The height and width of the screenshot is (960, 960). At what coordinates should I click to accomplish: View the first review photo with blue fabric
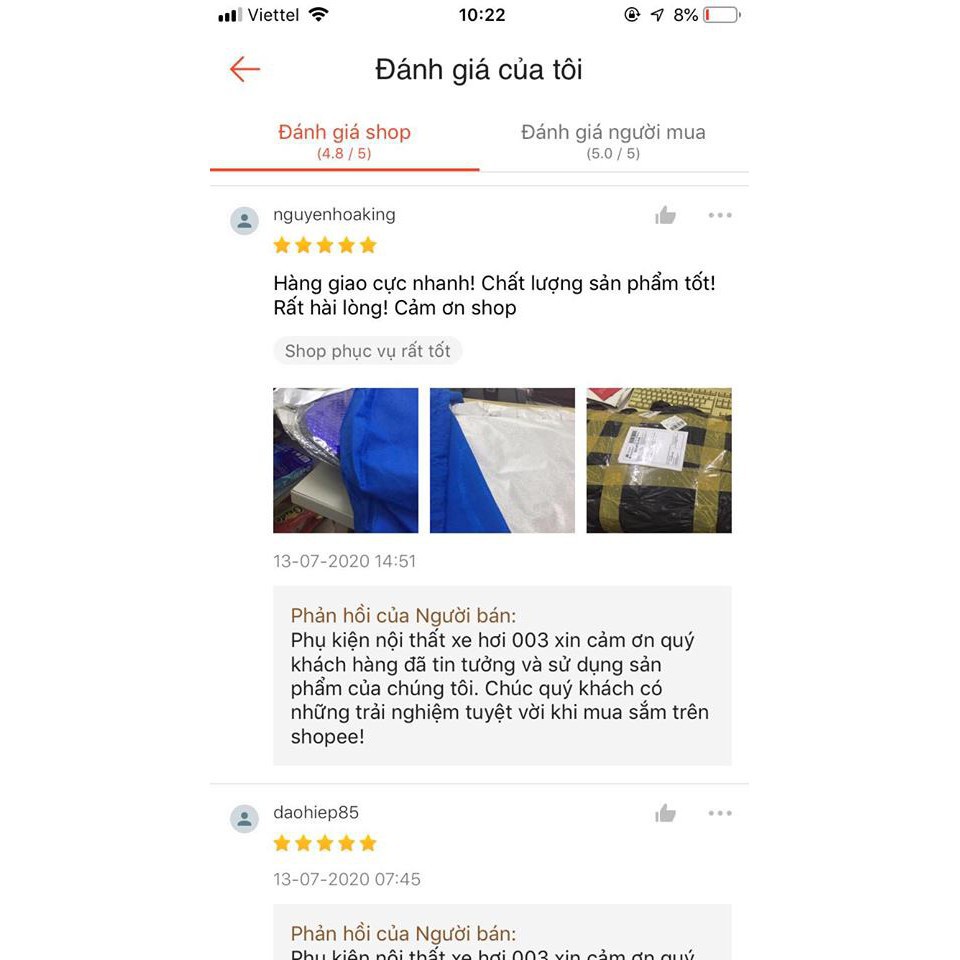pos(346,460)
